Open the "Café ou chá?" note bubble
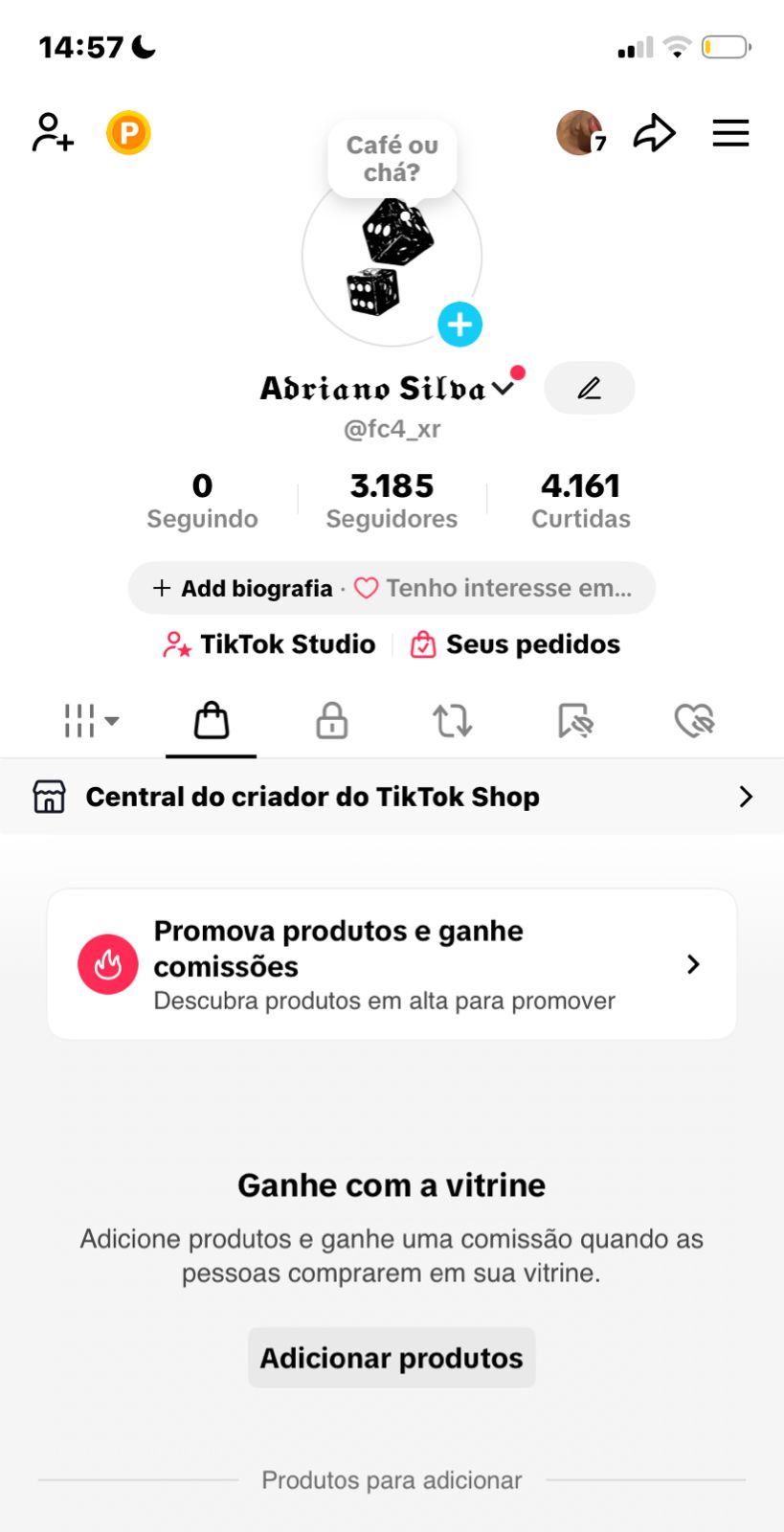This screenshot has height=1532, width=784. pyautogui.click(x=392, y=159)
